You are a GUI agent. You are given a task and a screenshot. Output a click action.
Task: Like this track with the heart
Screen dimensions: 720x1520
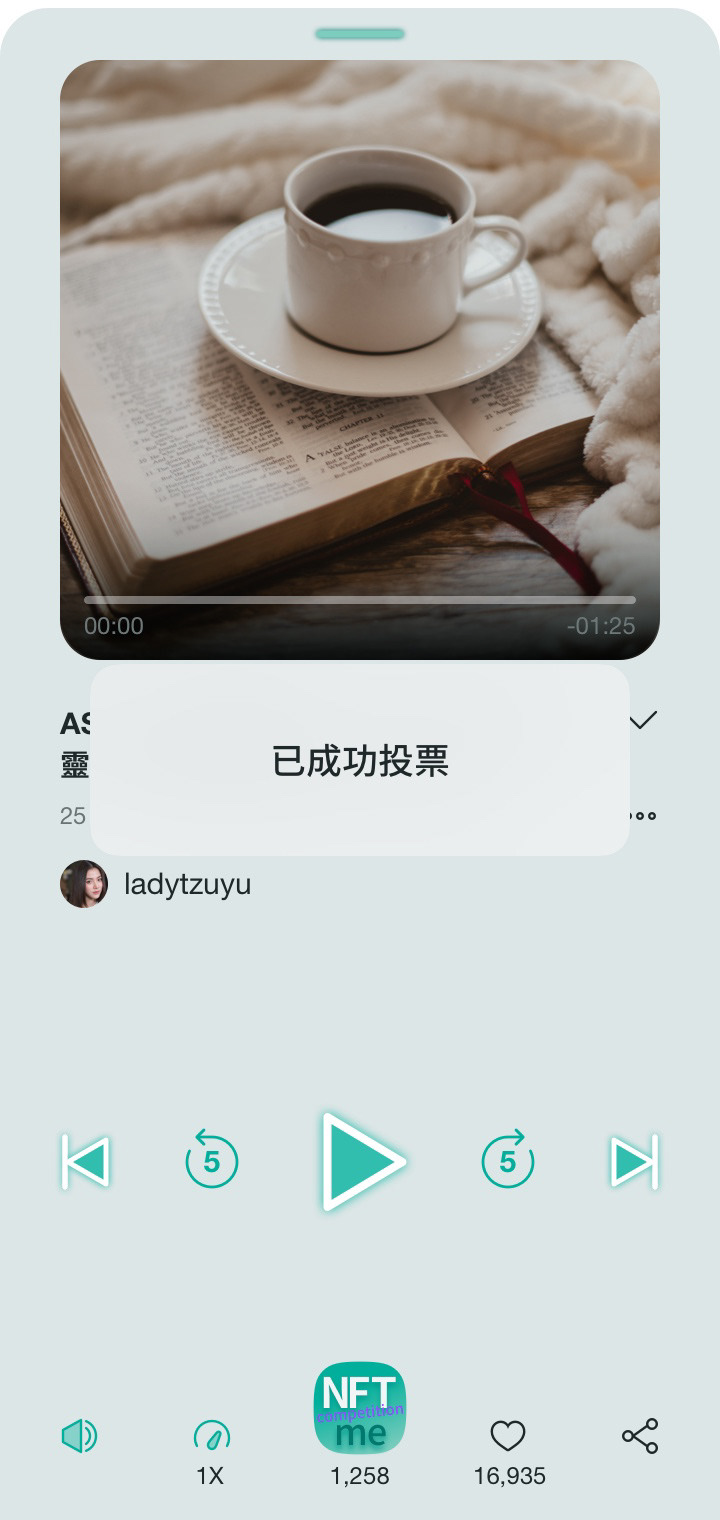click(508, 1437)
